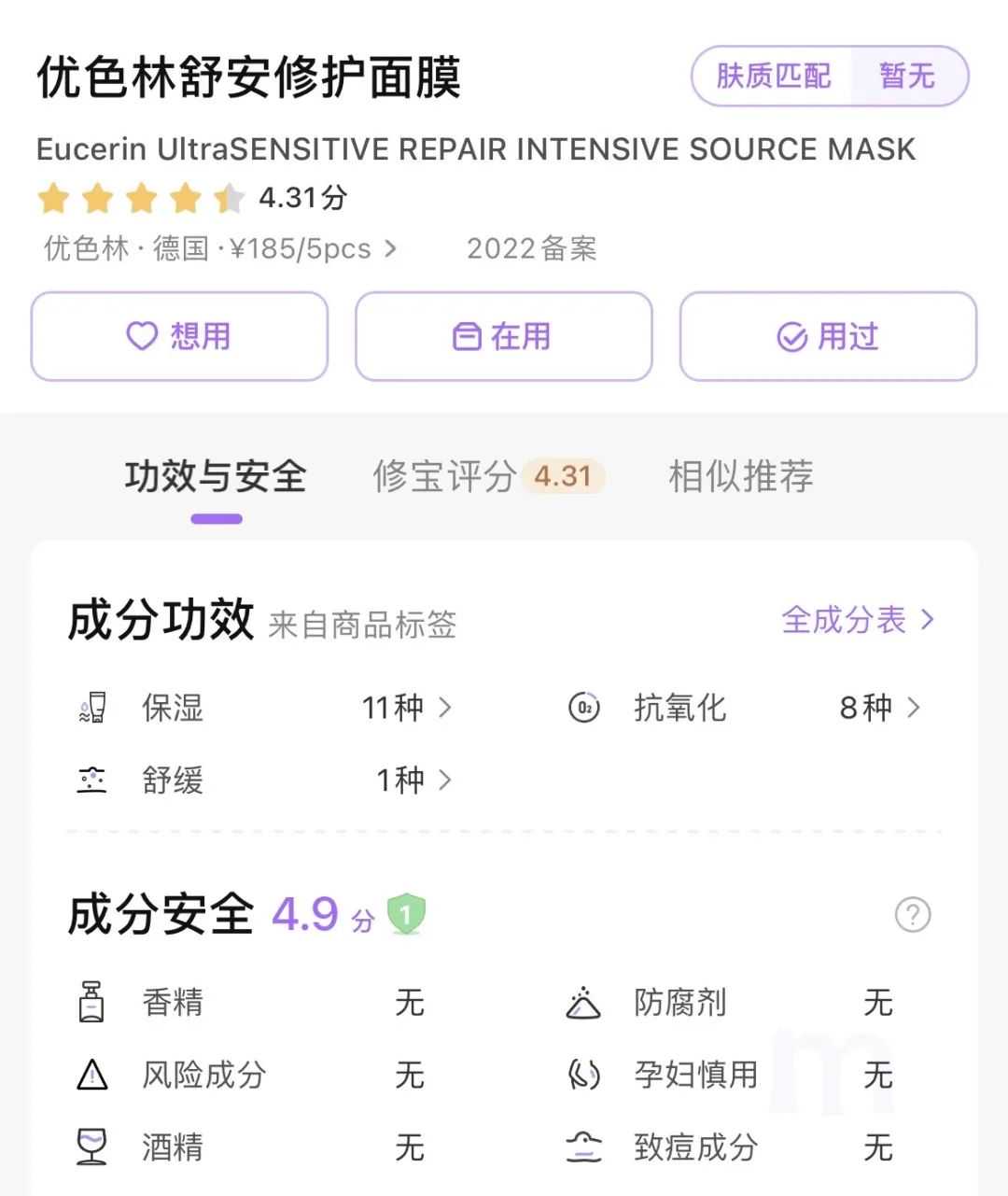Image resolution: width=1008 pixels, height=1196 pixels.
Task: Open the 成分安全 help question mark
Action: point(912,915)
